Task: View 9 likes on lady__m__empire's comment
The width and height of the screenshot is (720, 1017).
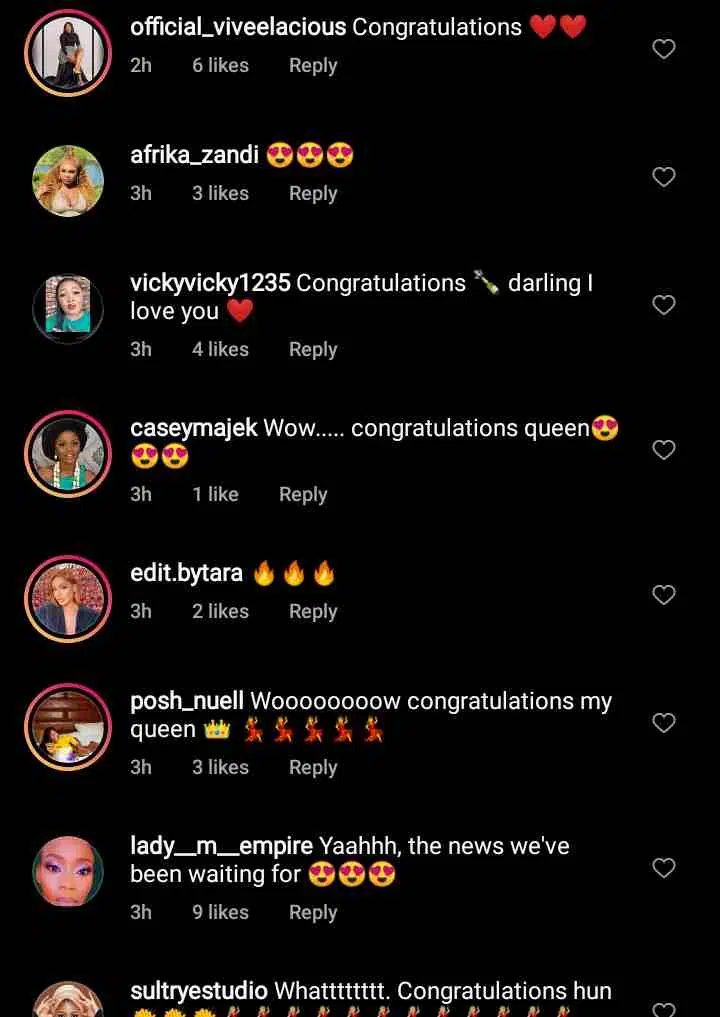Action: point(220,912)
